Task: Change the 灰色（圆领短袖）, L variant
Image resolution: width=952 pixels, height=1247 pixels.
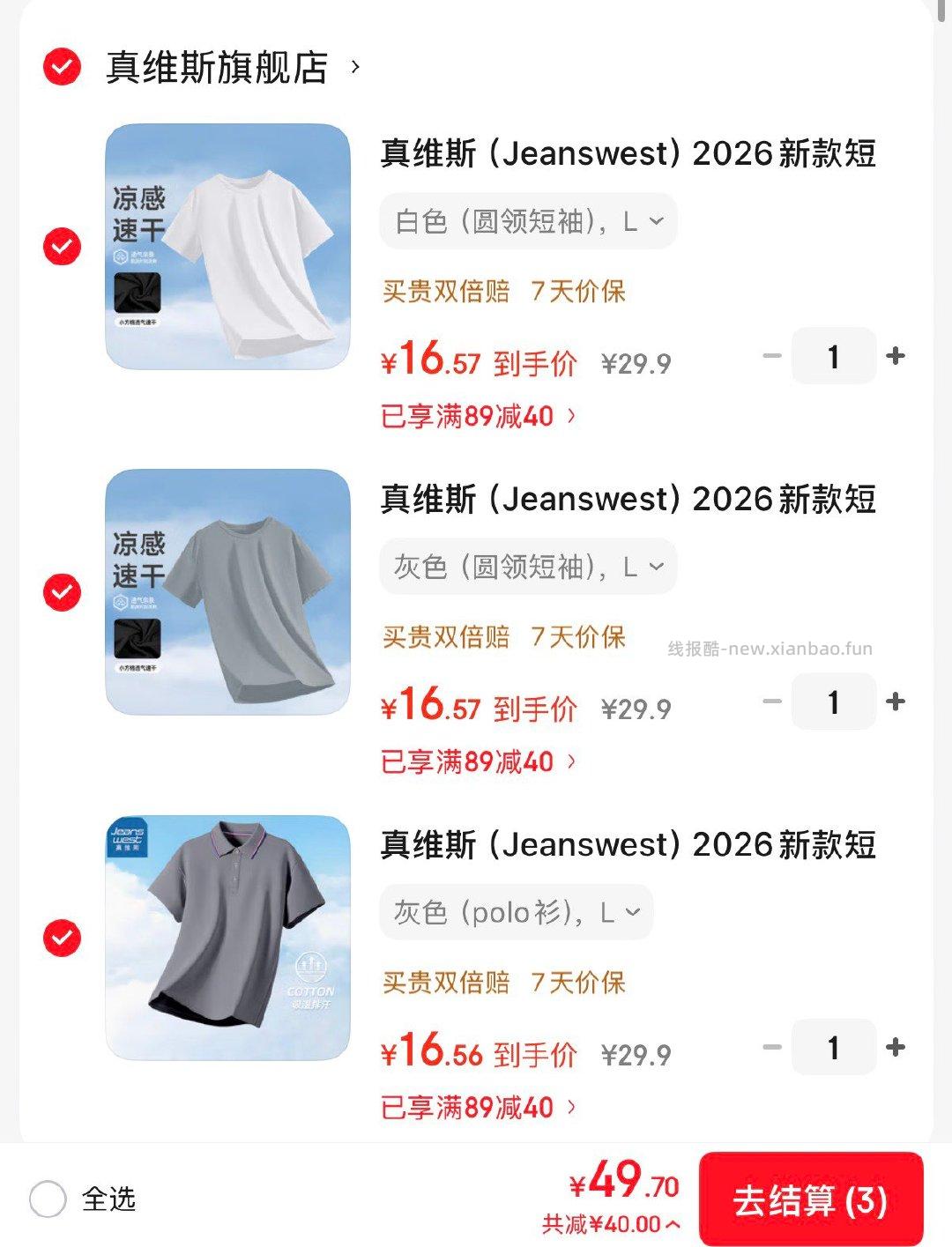Action: [x=528, y=567]
